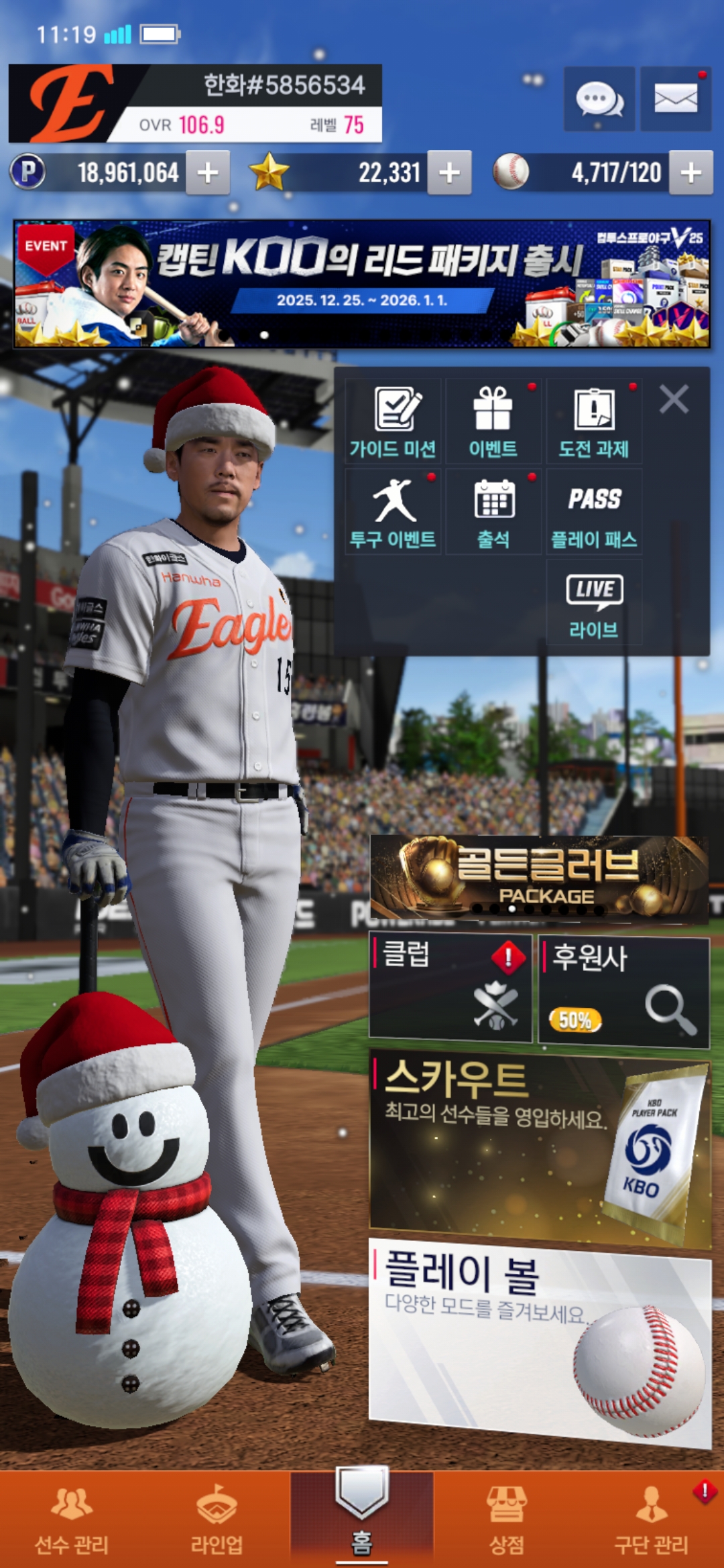The image size is (724, 1568).
Task: Add more stars with plus button
Action: [449, 173]
